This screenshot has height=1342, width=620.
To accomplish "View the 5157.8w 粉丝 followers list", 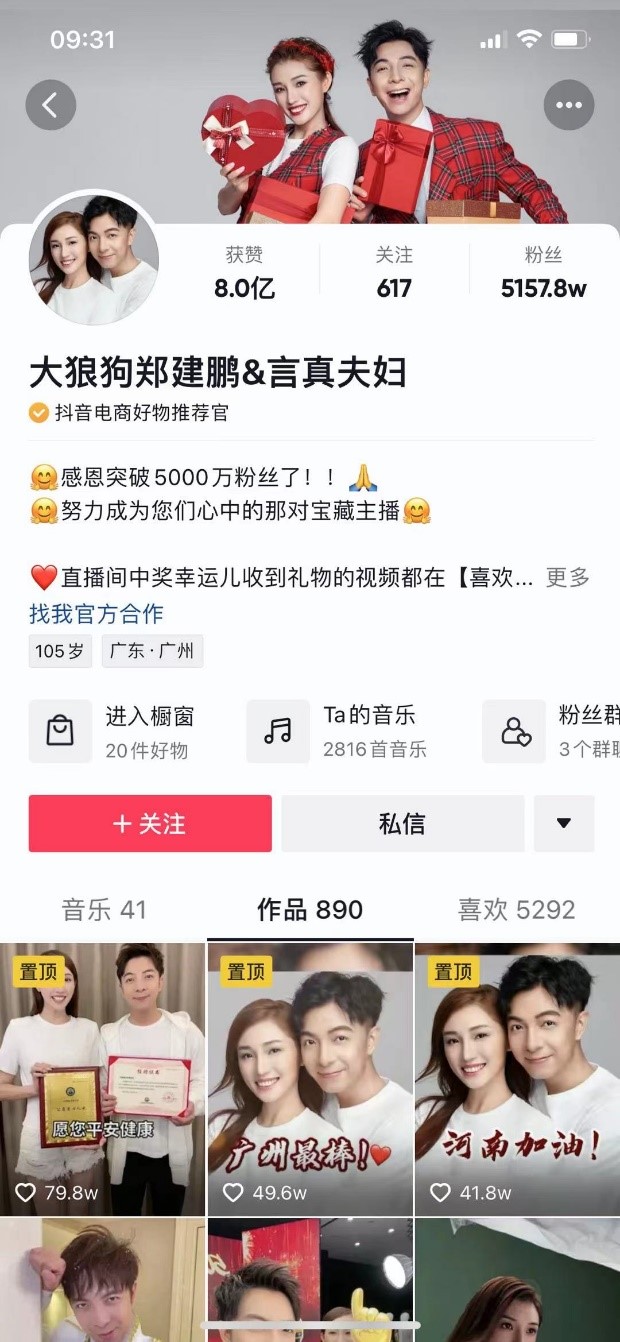I will [543, 272].
